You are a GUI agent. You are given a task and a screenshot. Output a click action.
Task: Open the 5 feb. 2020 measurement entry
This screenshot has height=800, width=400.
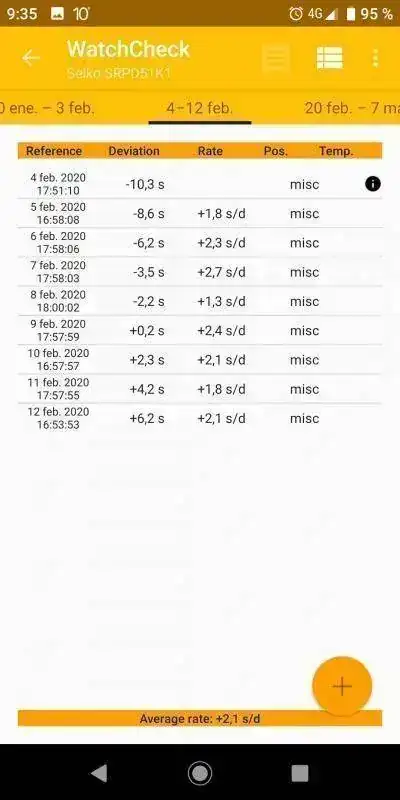[199, 213]
